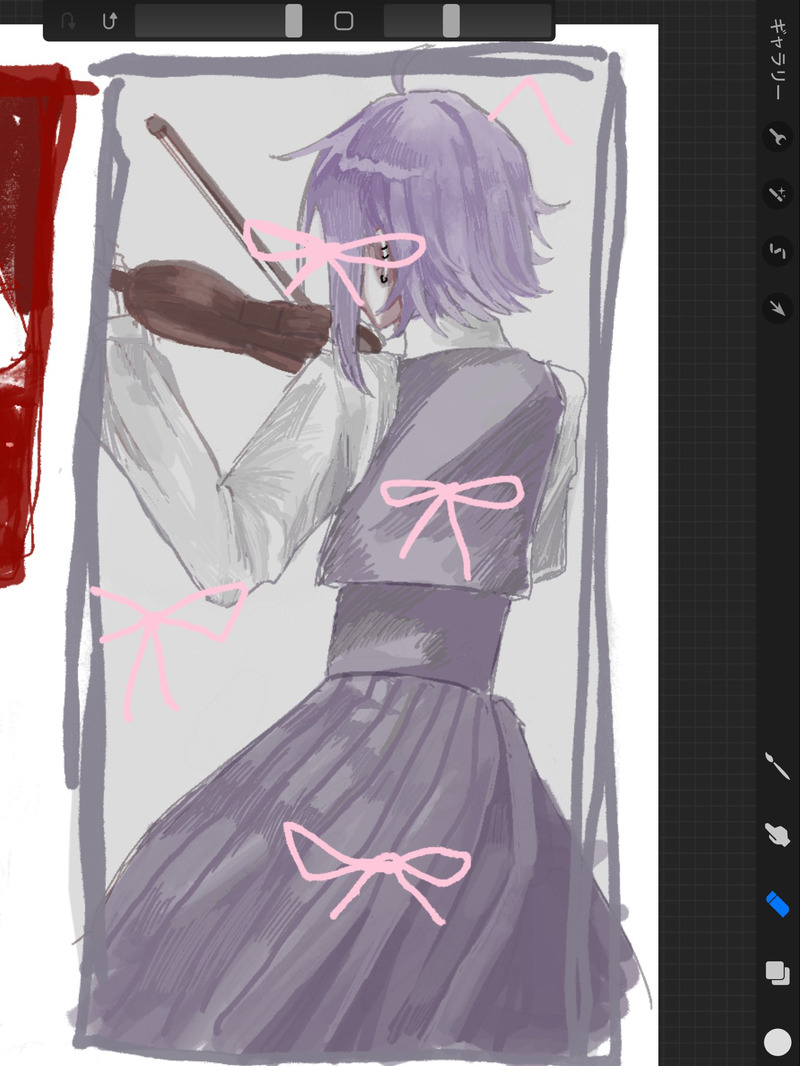Activate the arrow transform tool
Screen dimensions: 800x1066
(x=777, y=308)
